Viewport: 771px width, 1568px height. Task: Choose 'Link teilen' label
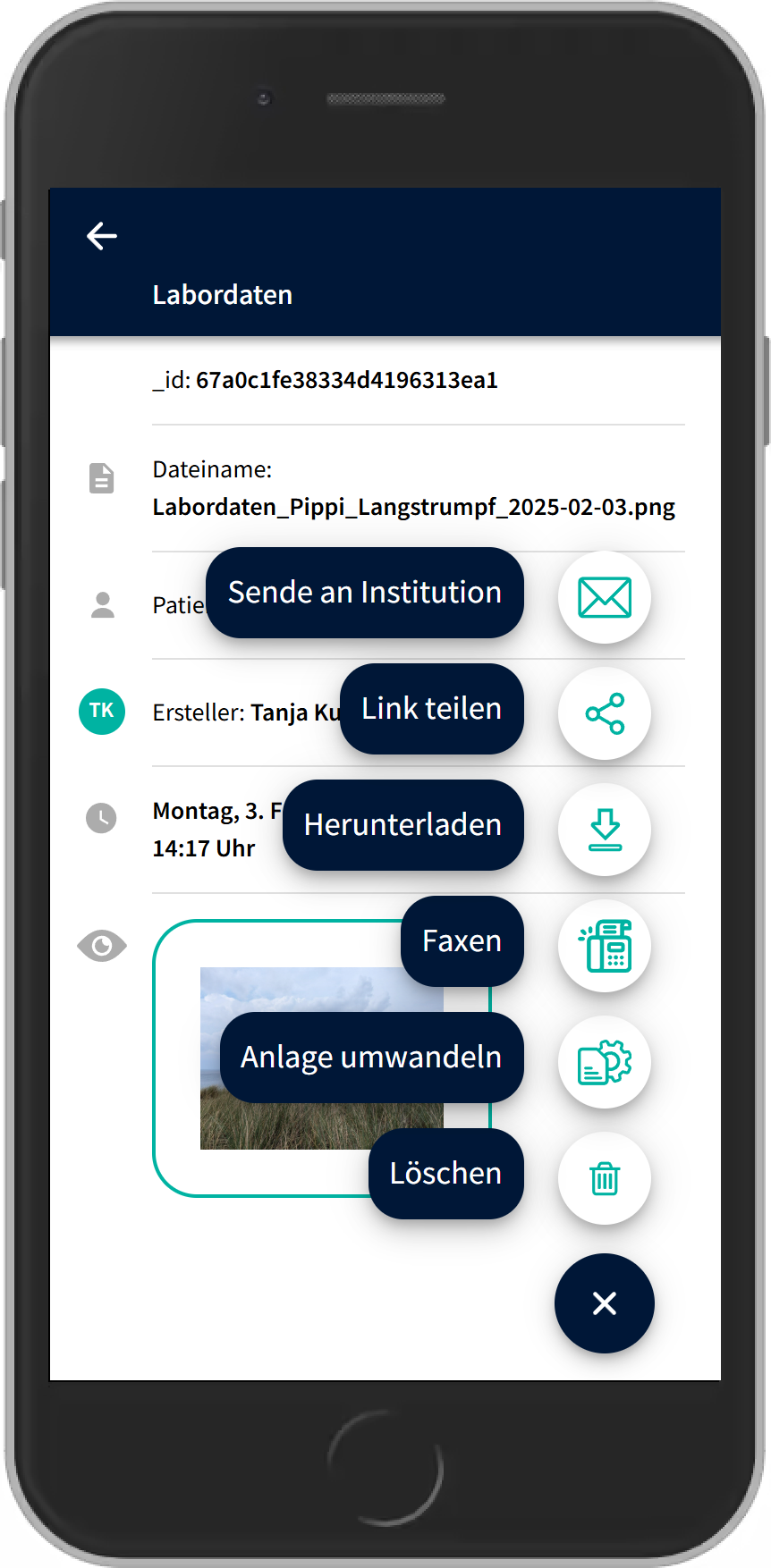coord(431,709)
